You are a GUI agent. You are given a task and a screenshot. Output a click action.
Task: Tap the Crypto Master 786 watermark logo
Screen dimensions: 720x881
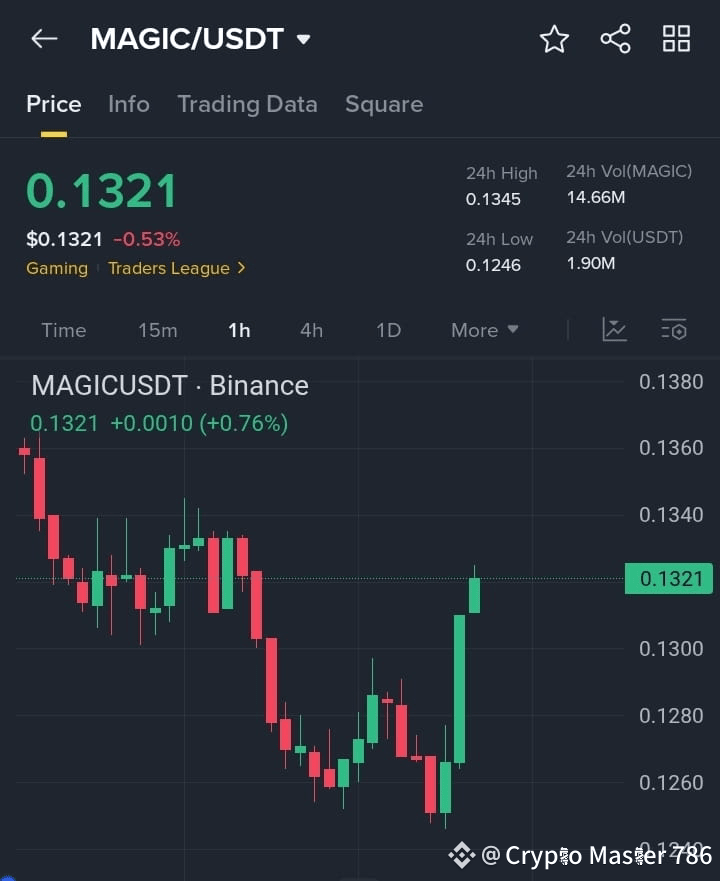[462, 855]
